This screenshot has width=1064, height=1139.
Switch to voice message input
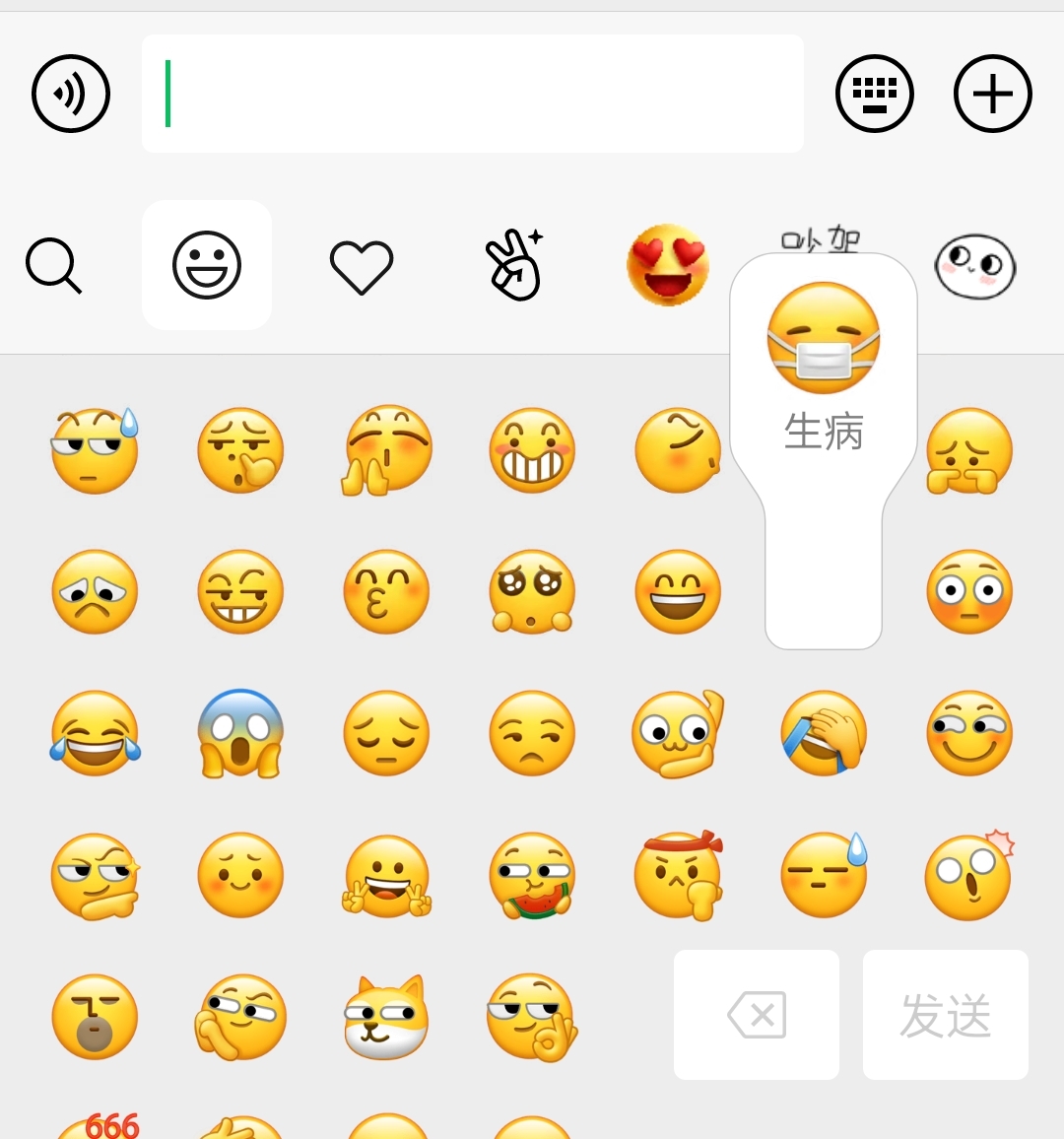71,94
